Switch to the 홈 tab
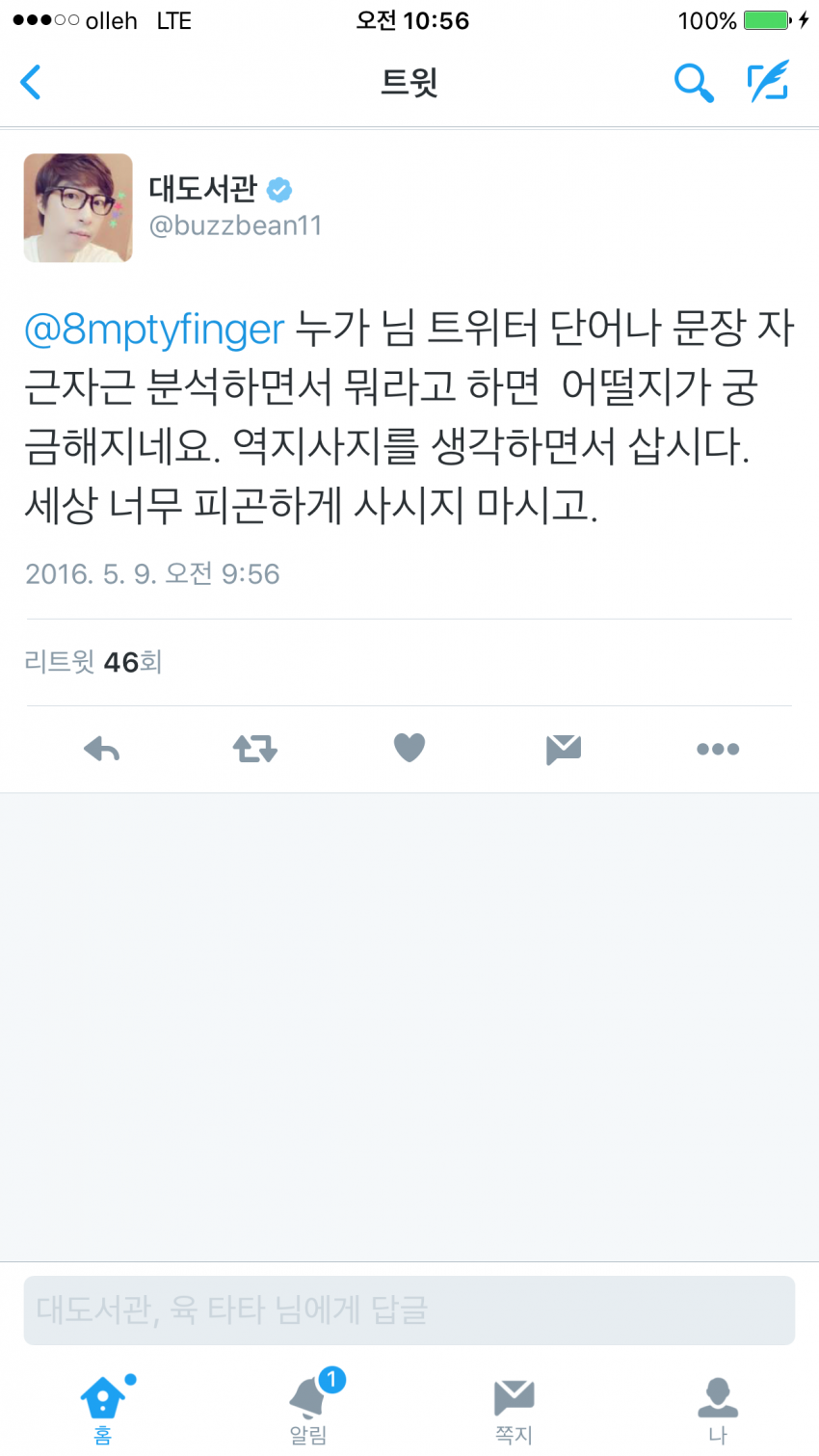This screenshot has width=819, height=1456. pos(103,1408)
